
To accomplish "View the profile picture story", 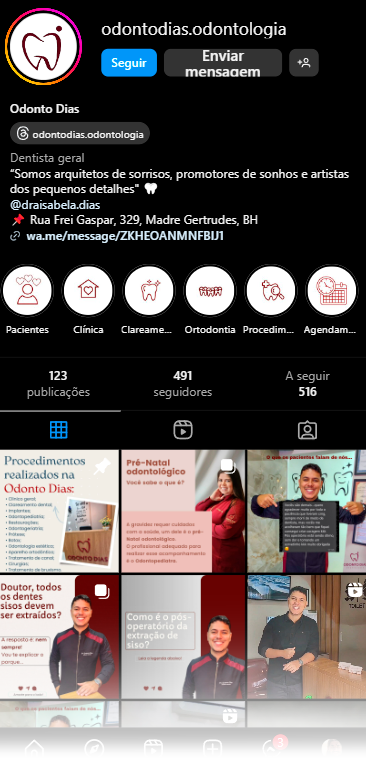I will [43, 46].
